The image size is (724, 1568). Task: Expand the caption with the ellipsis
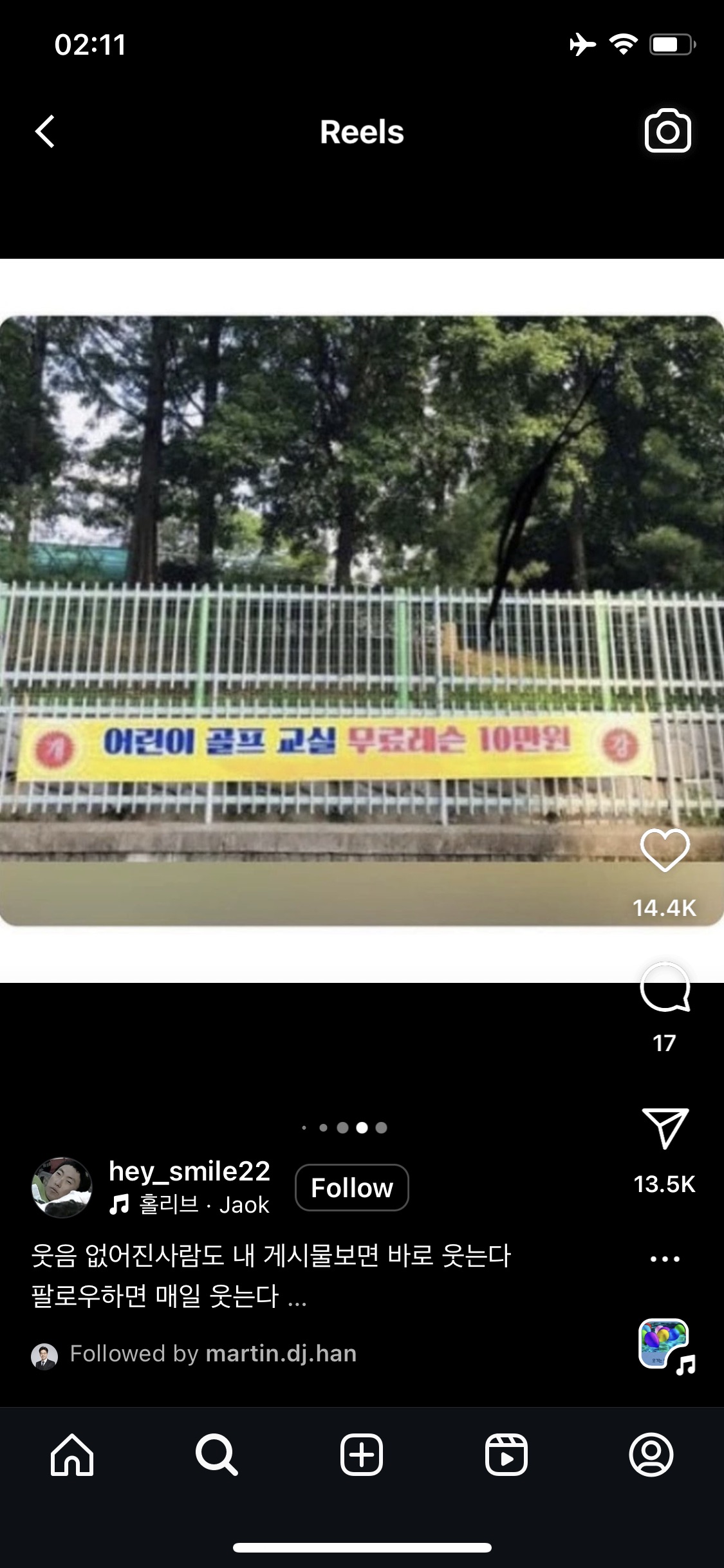click(x=297, y=1298)
